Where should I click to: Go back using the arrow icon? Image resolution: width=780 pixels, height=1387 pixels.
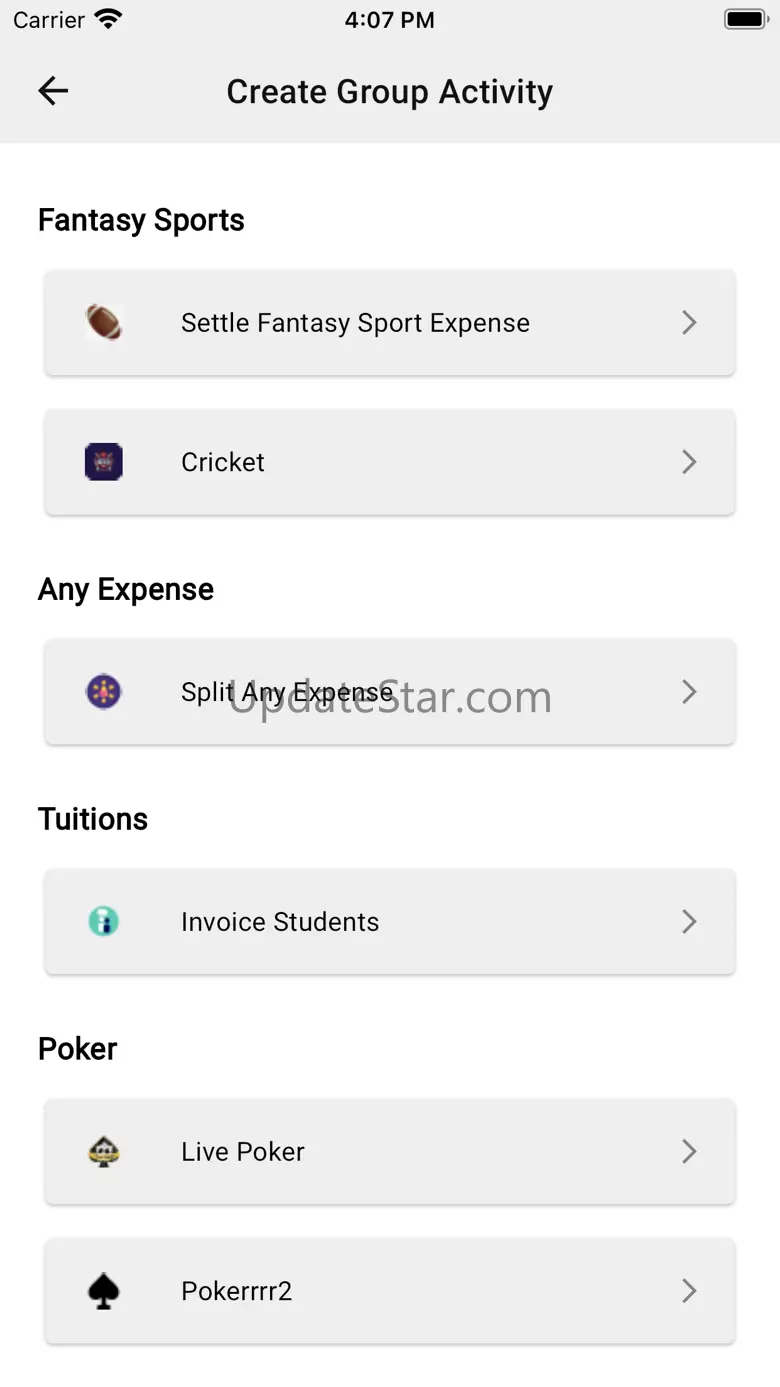tap(53, 92)
